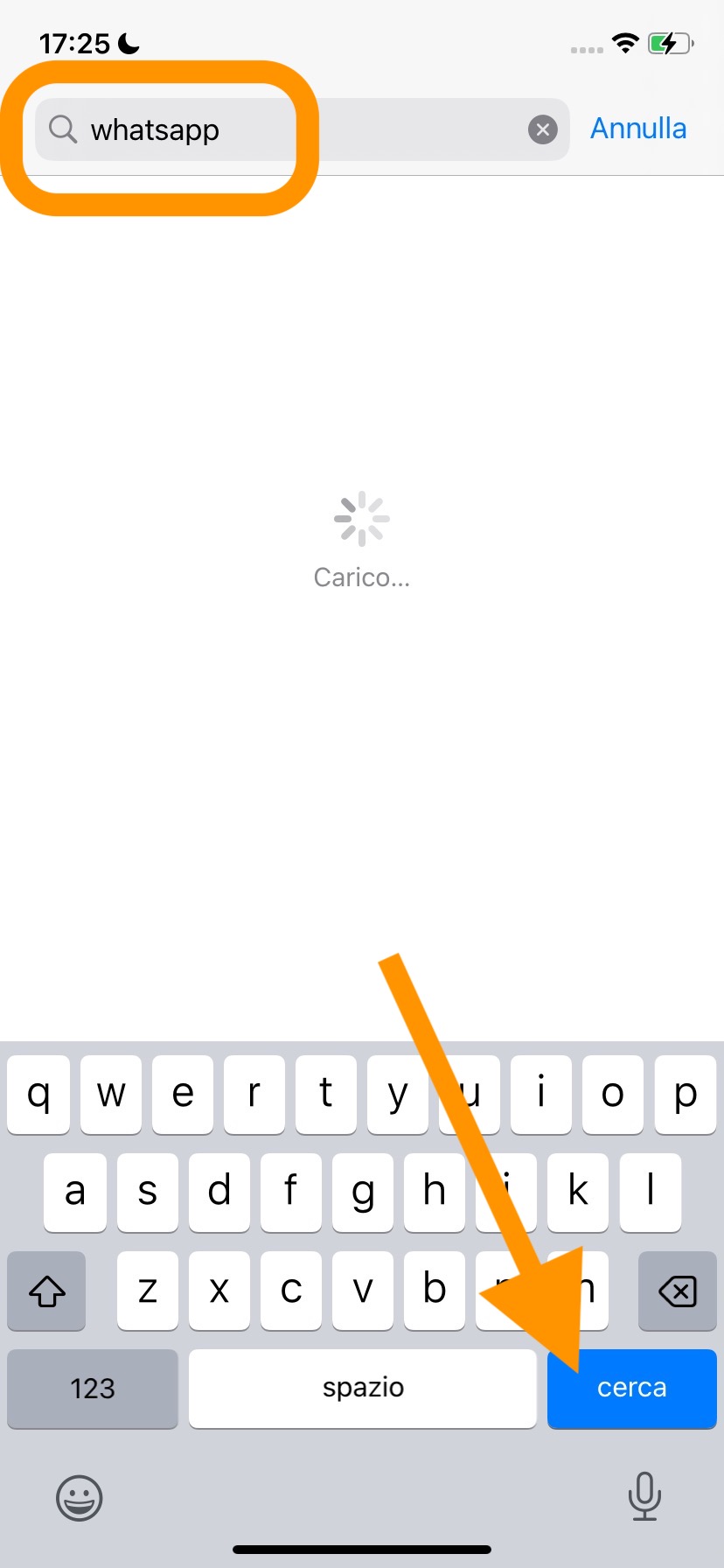The width and height of the screenshot is (724, 1568).
Task: Hit the blue cerca key
Action: coord(631,1388)
